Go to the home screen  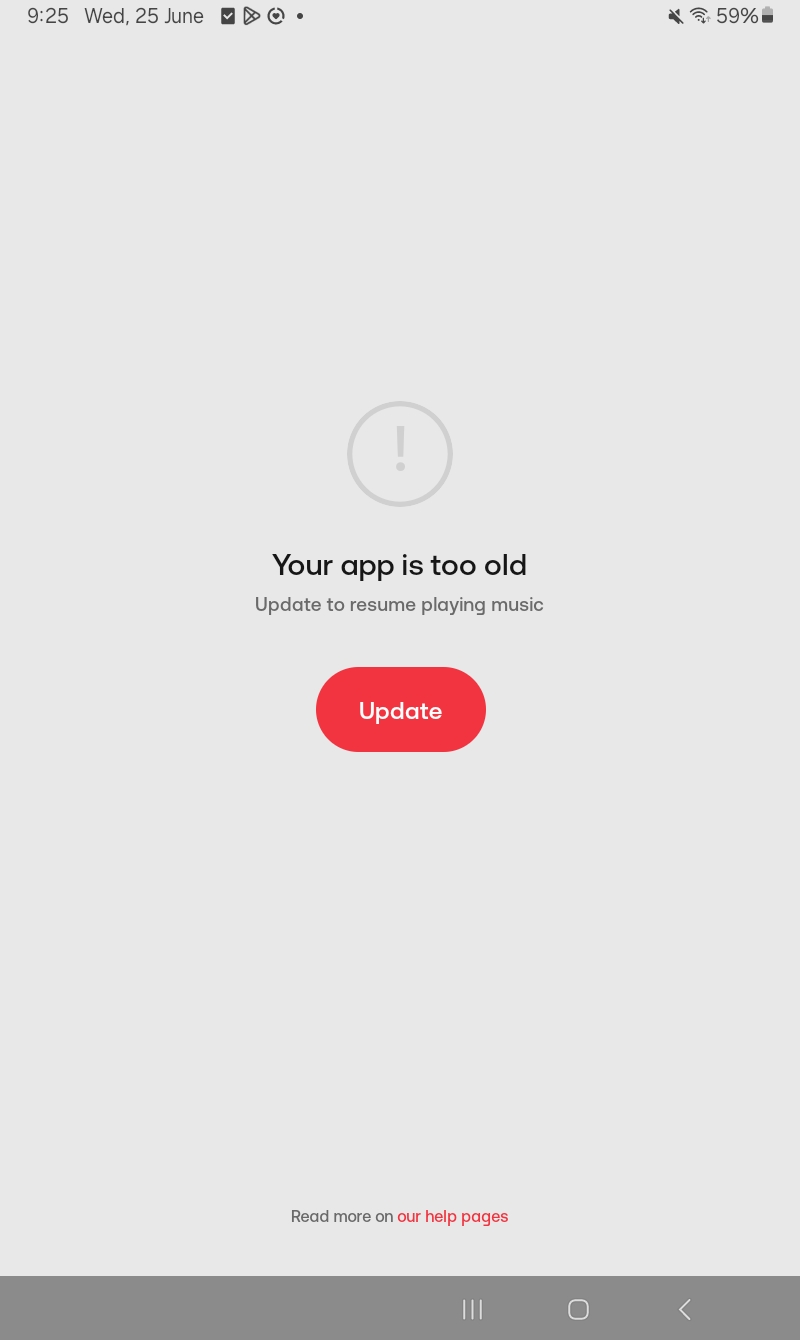point(578,1309)
